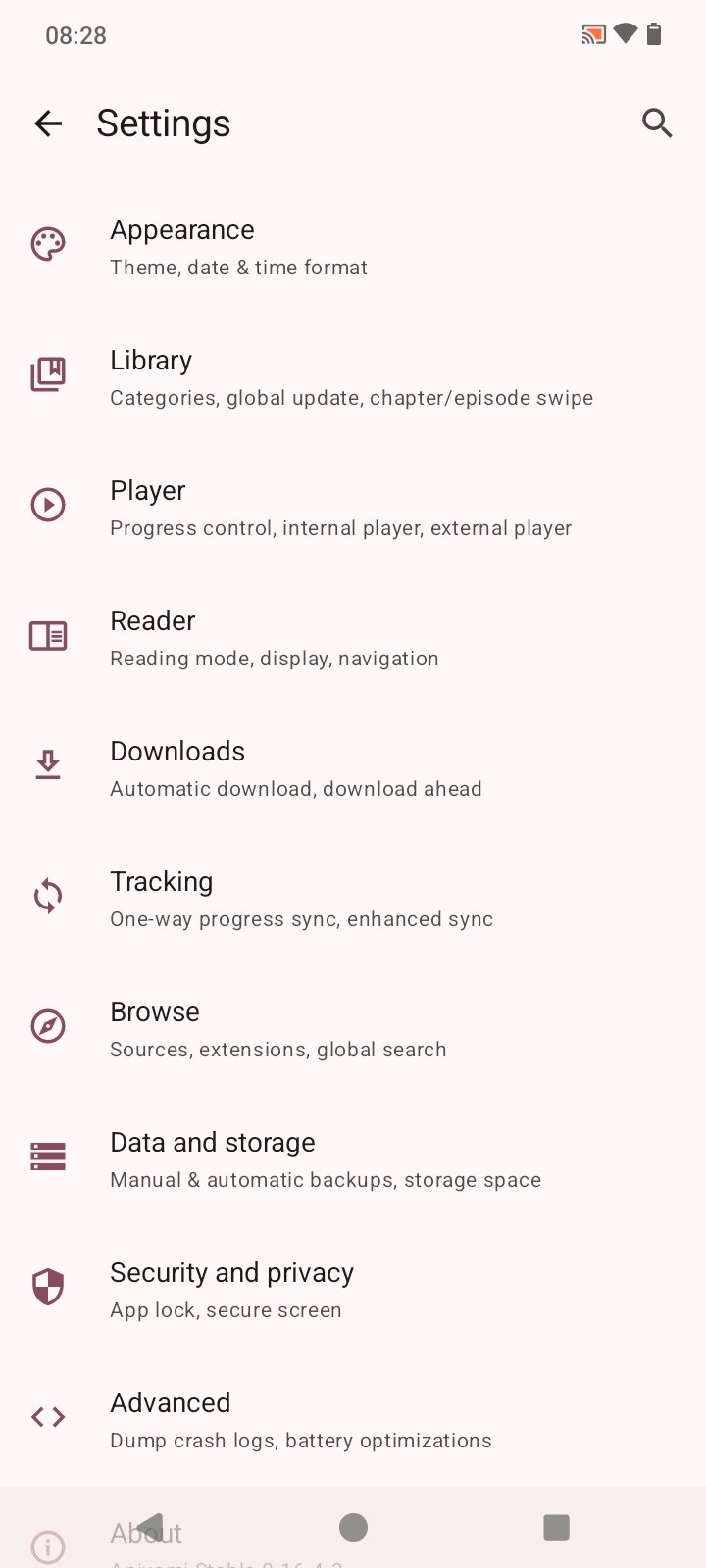Open Appearance settings

353,247
